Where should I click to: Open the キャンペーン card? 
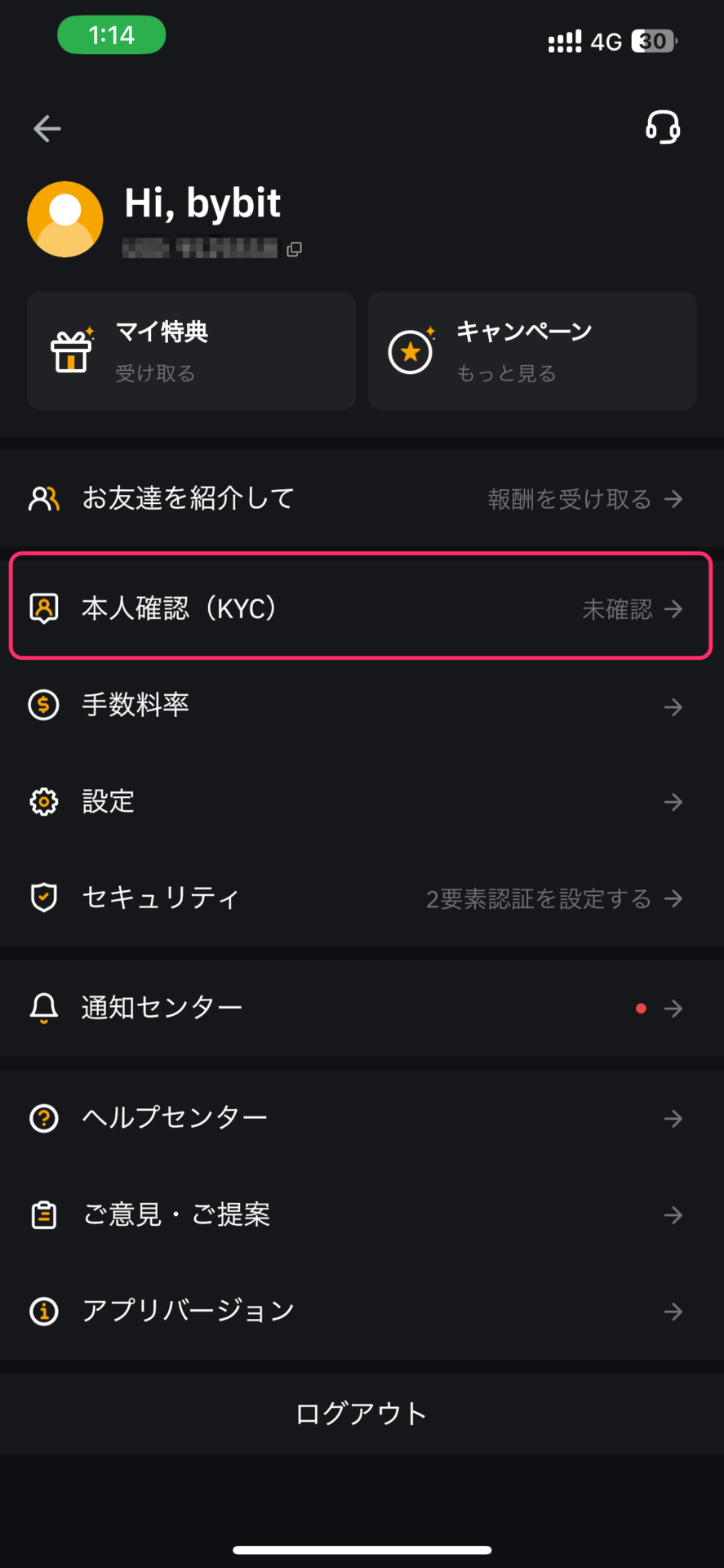[x=532, y=350]
